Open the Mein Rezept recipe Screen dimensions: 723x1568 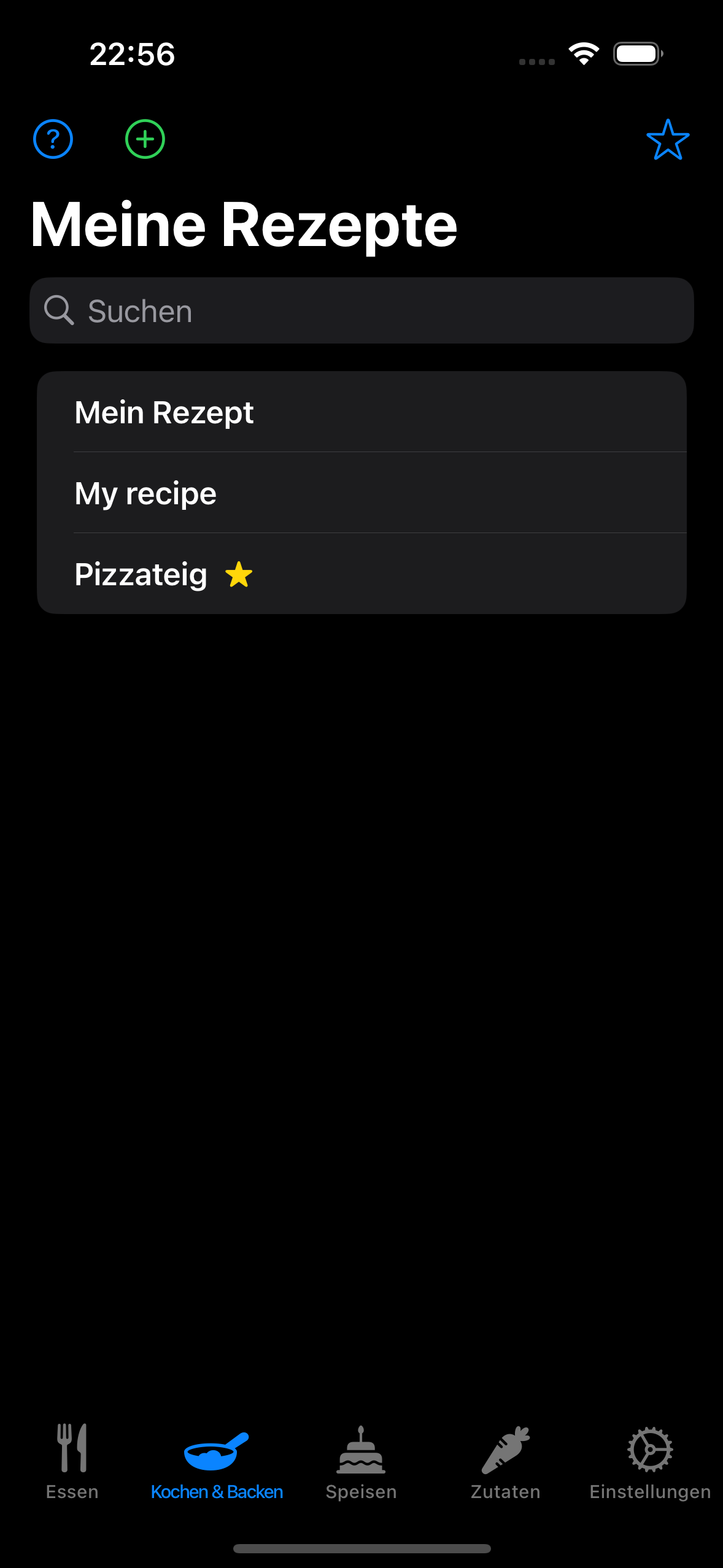(361, 412)
